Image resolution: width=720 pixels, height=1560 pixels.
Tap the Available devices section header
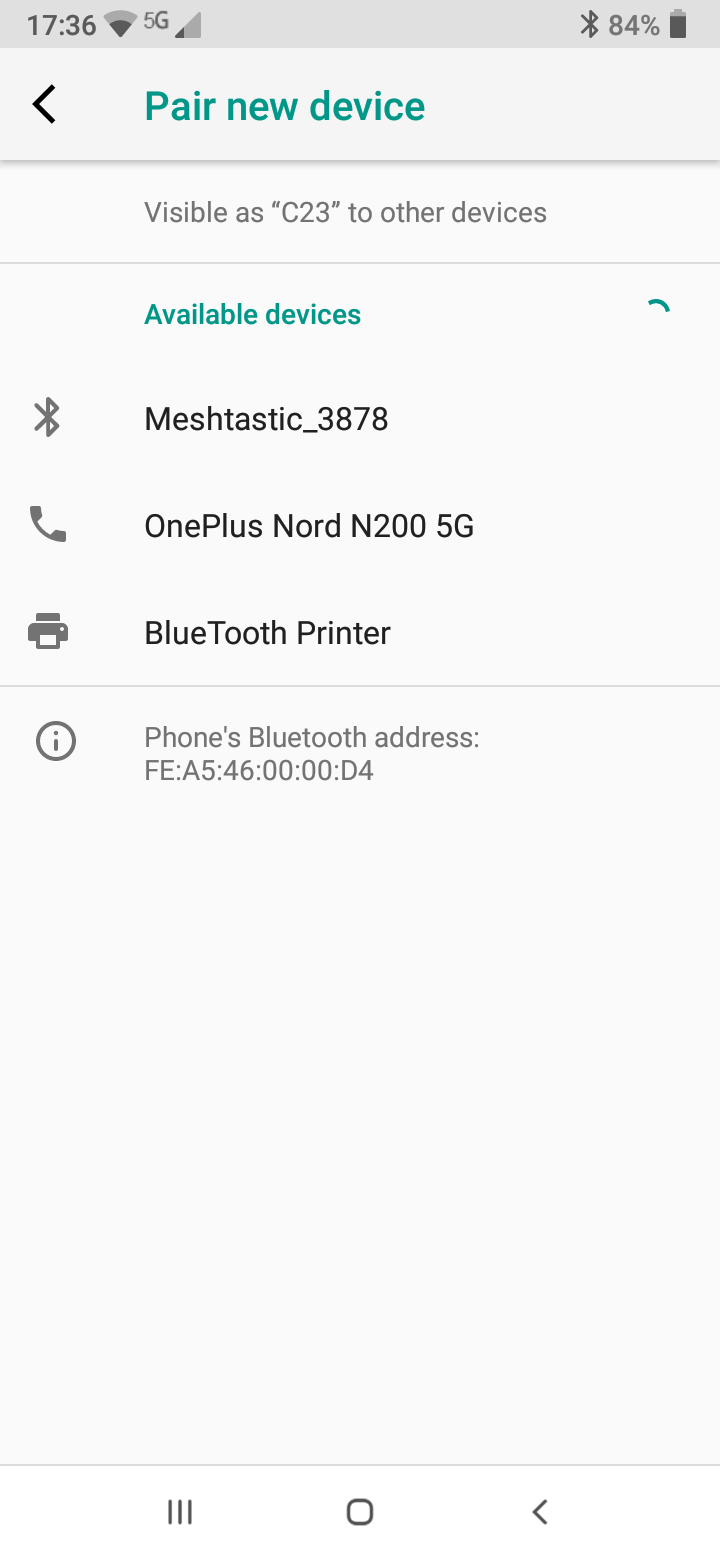[x=252, y=314]
